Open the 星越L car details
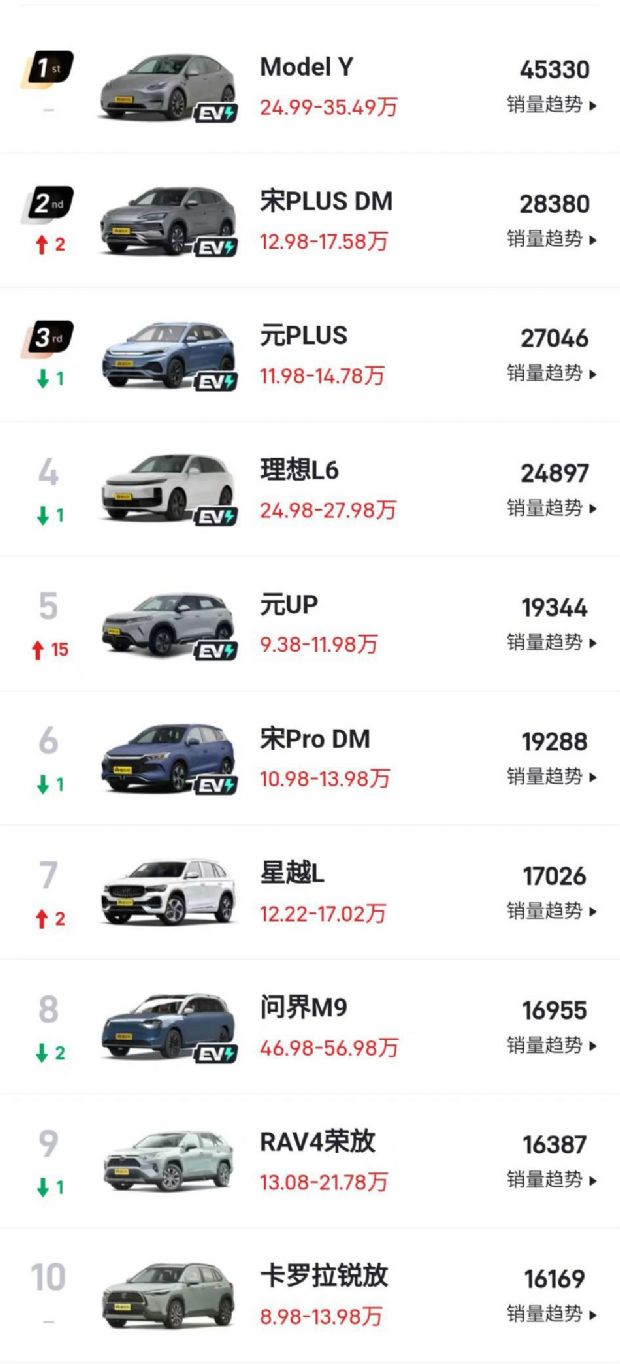The height and width of the screenshot is (1364, 620). [x=292, y=874]
